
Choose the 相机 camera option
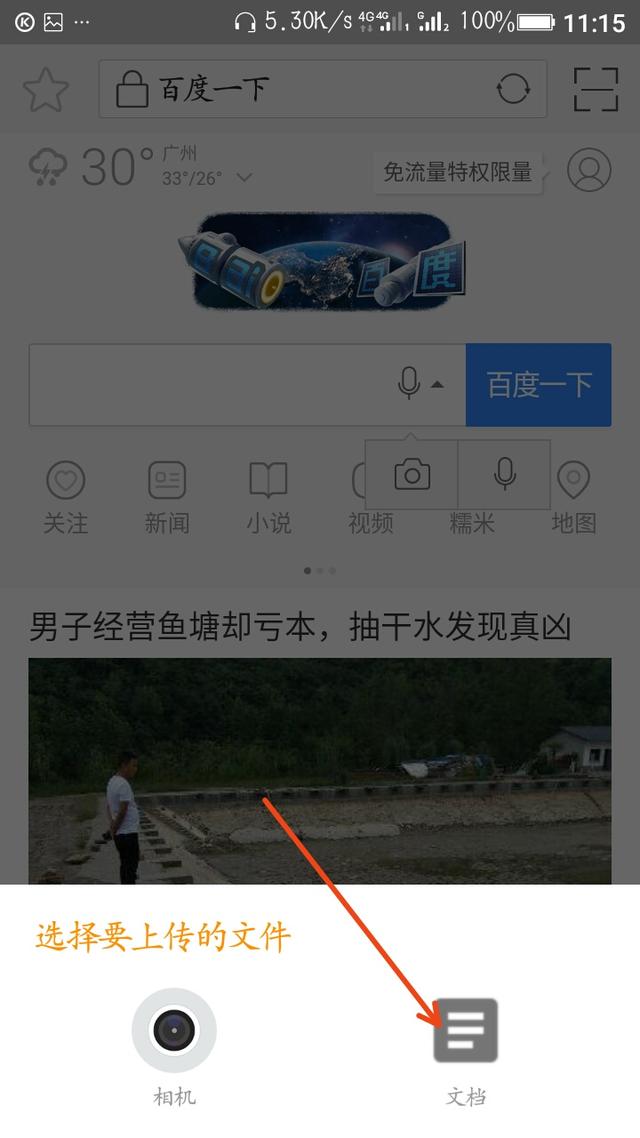click(x=174, y=1030)
